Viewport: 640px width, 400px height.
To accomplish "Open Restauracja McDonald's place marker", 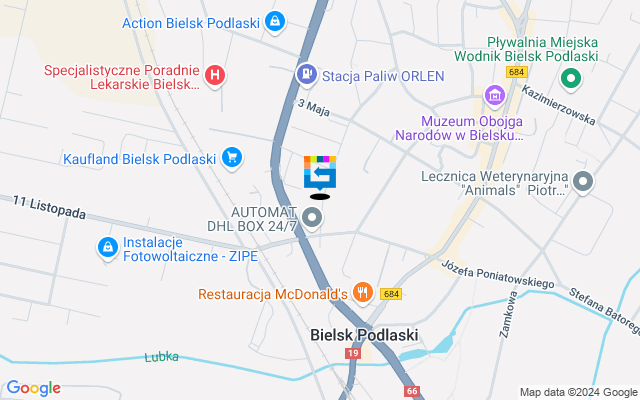I will [x=362, y=293].
